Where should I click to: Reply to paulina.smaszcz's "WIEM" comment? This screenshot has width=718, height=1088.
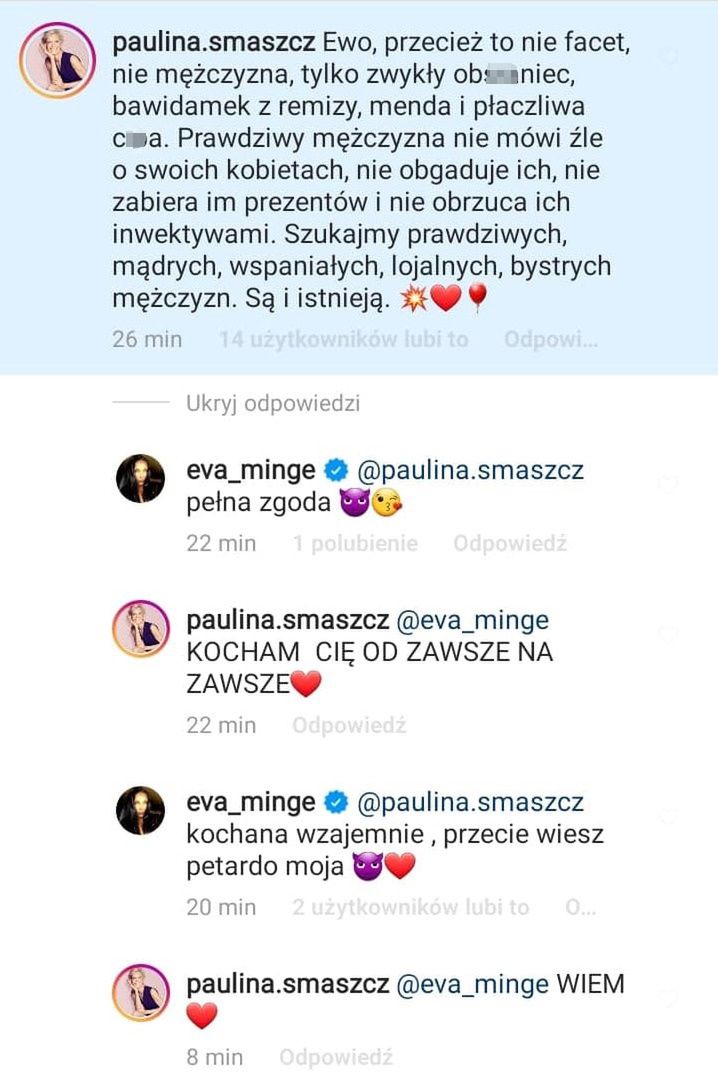[336, 1057]
